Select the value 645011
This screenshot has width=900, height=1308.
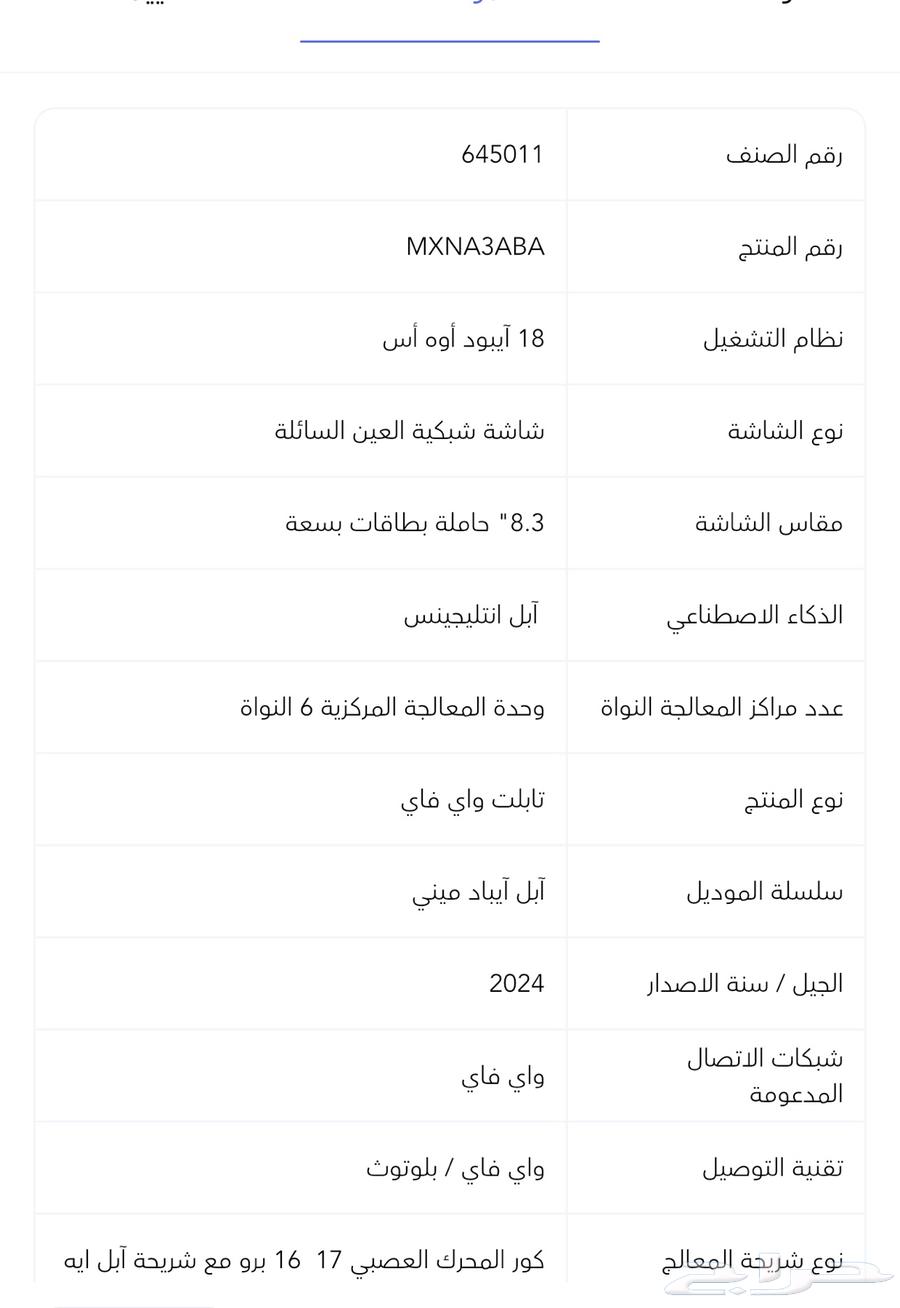pyautogui.click(x=503, y=154)
